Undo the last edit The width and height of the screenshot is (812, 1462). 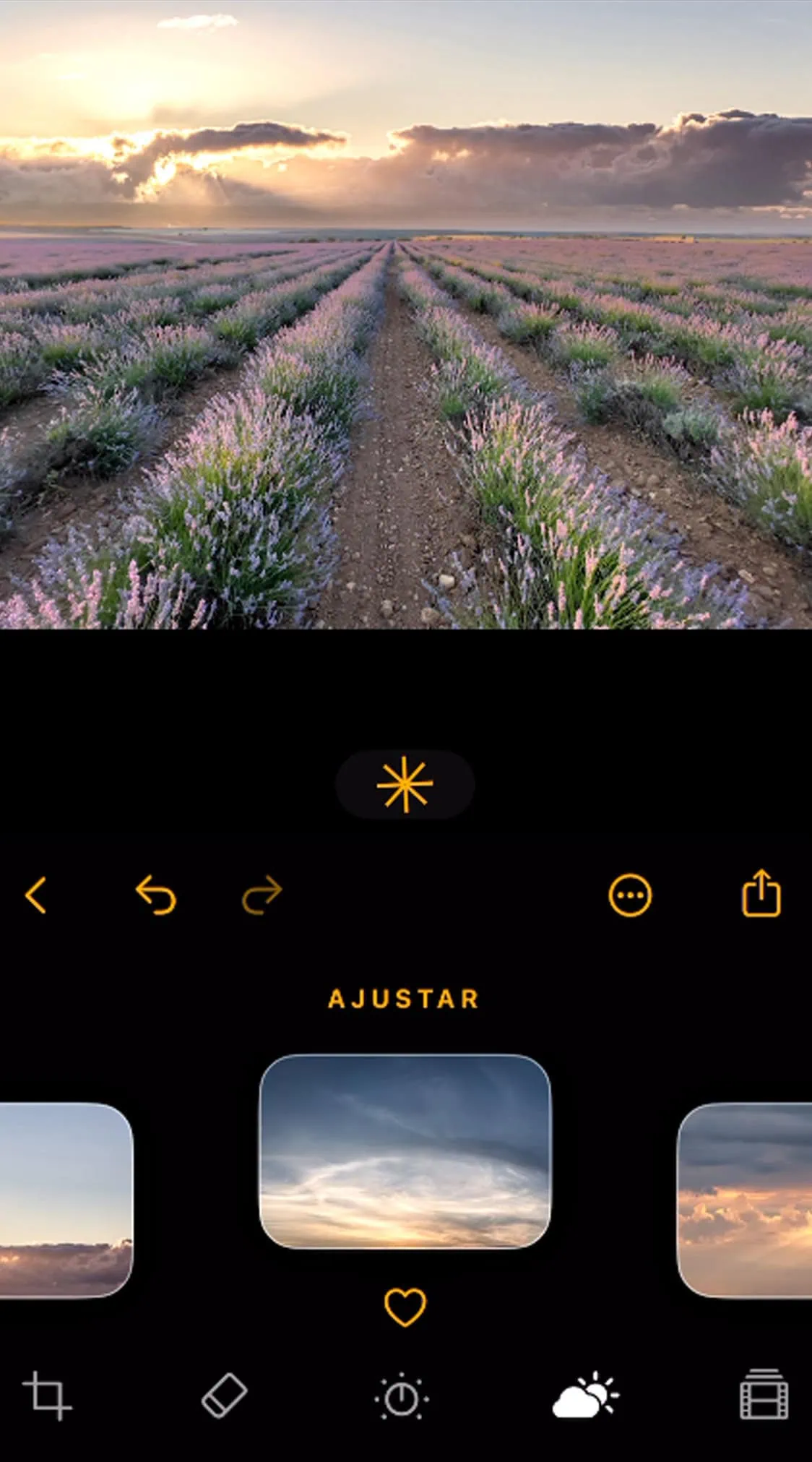click(156, 895)
